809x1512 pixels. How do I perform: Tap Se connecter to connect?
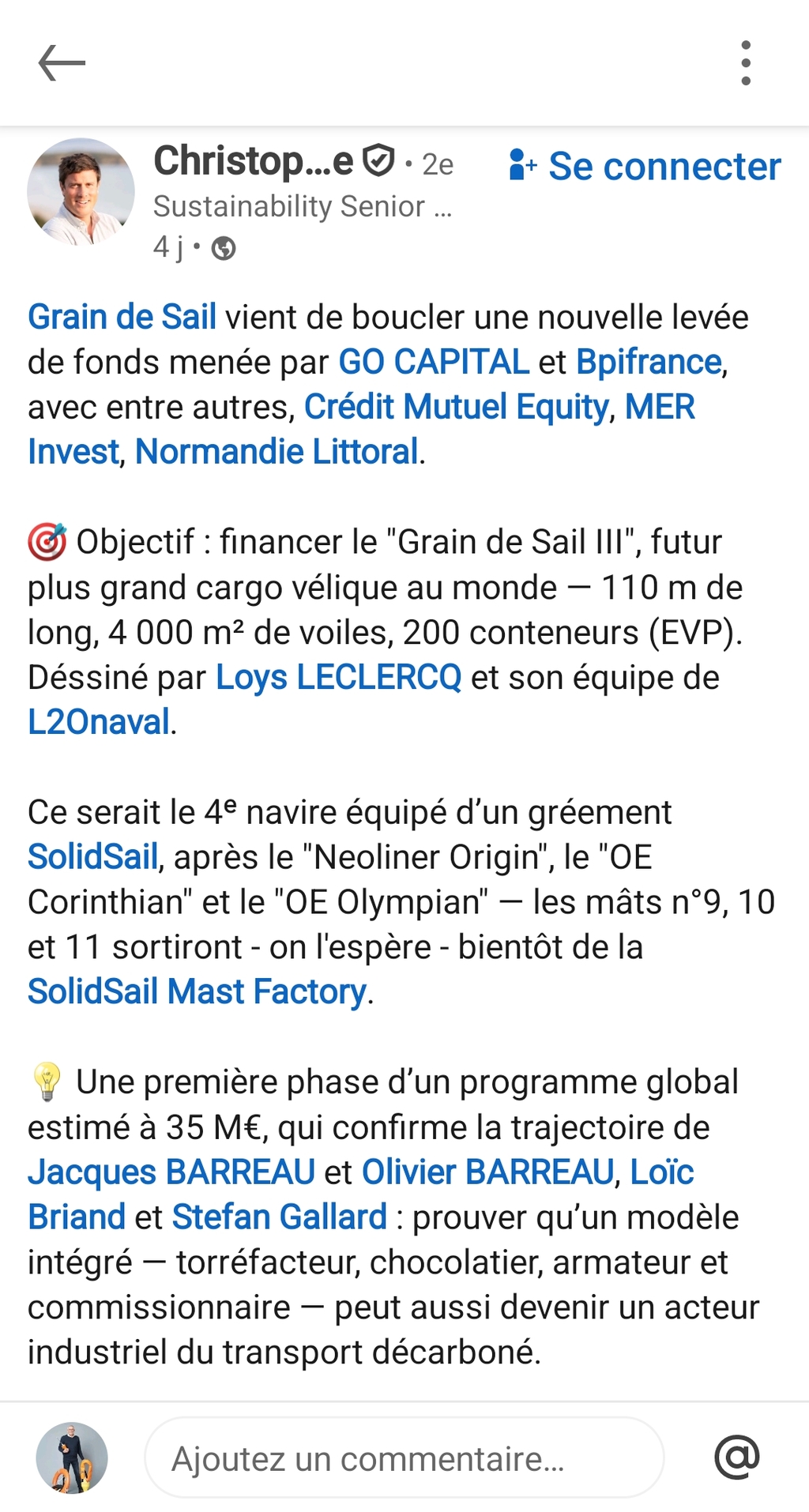pos(645,167)
